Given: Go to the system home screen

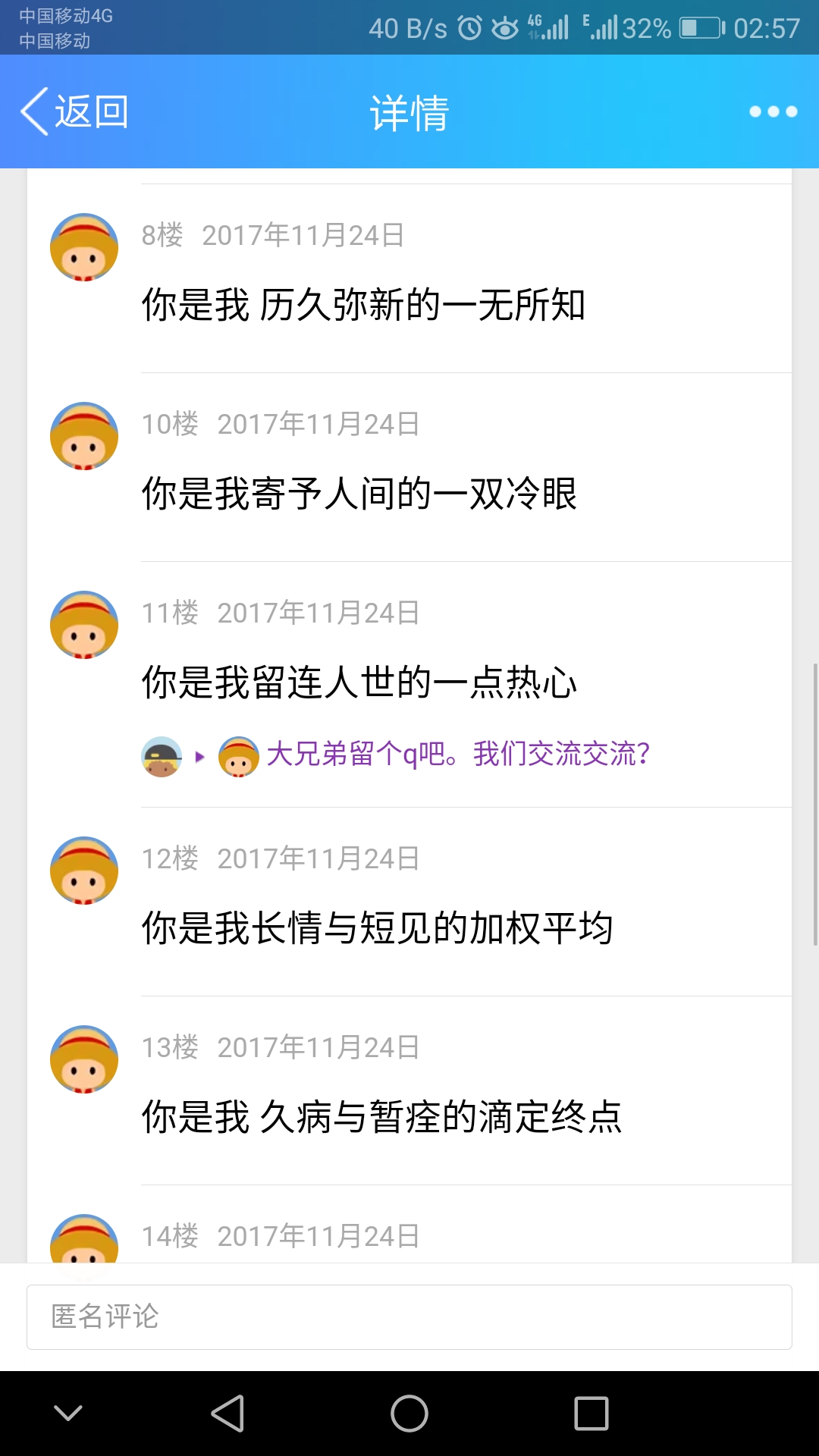Looking at the screenshot, I should [409, 1414].
